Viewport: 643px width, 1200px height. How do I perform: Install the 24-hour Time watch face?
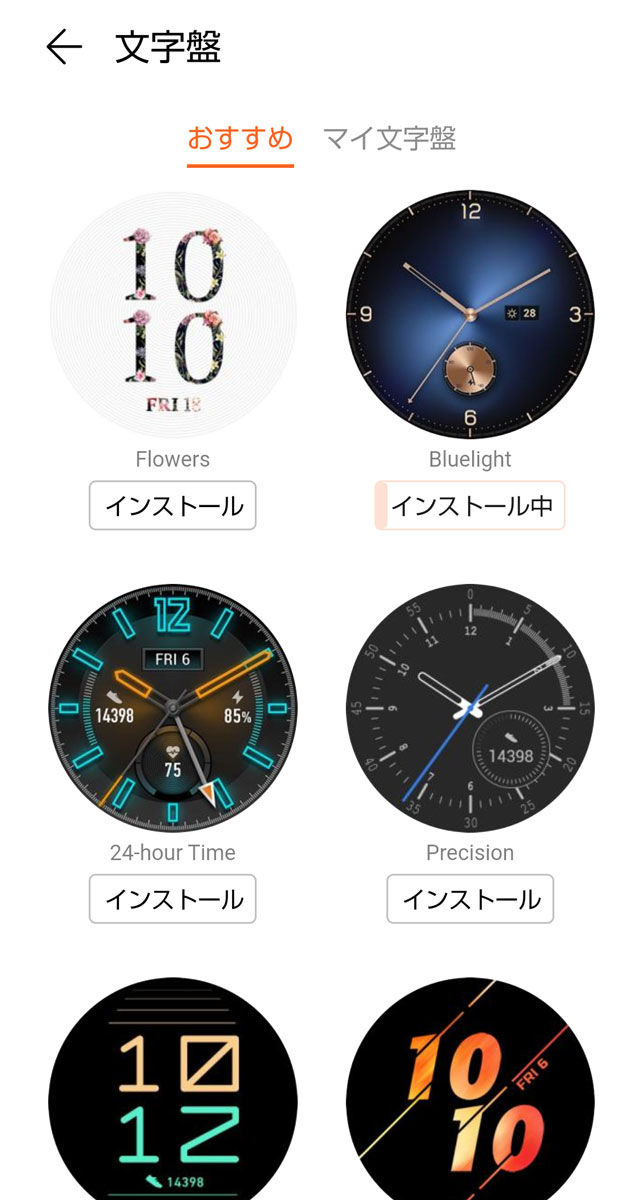click(x=173, y=899)
